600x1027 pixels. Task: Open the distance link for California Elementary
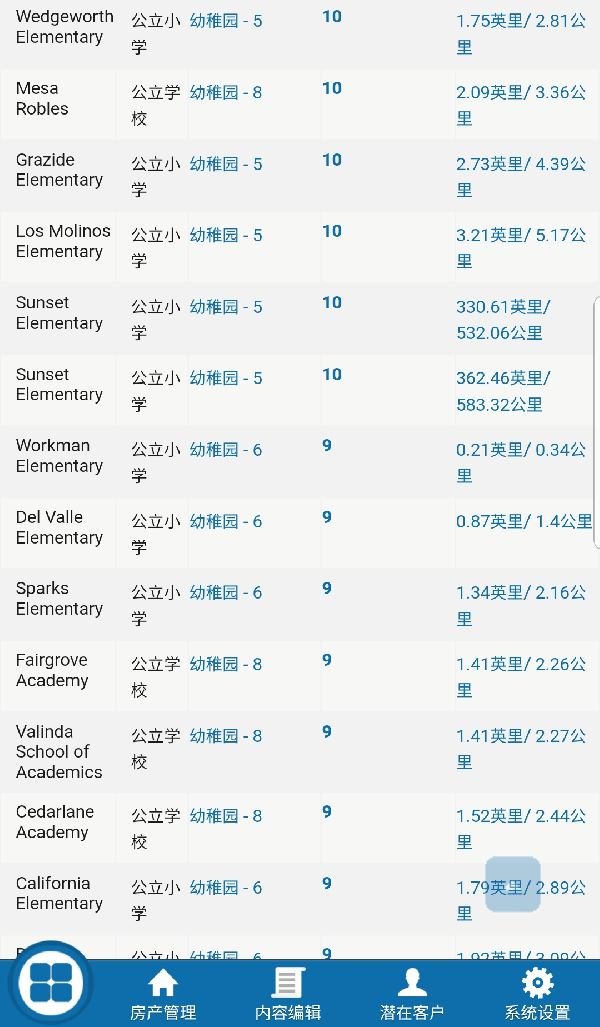[521, 900]
